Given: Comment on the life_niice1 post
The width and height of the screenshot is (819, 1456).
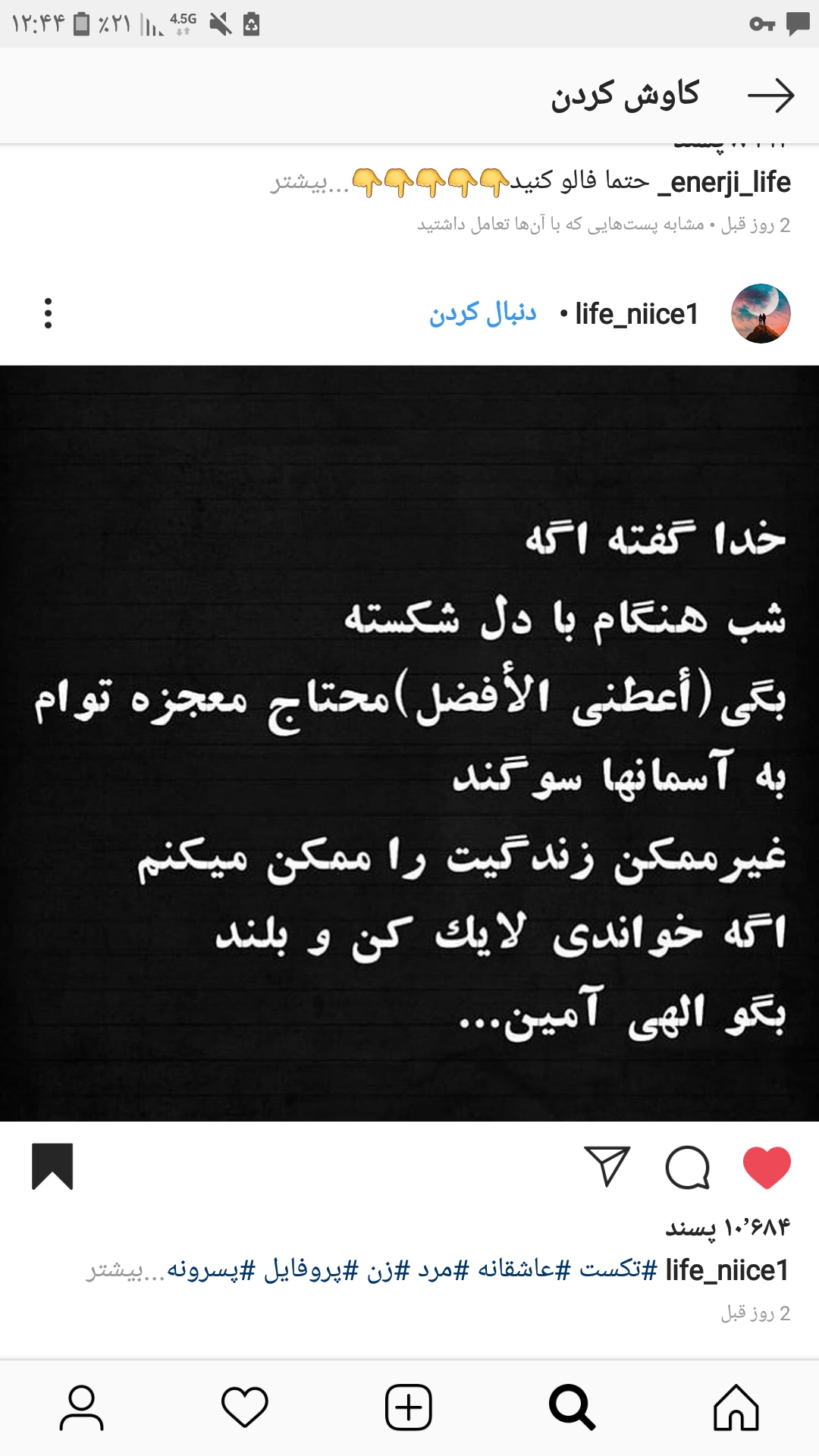Looking at the screenshot, I should pos(687,1167).
